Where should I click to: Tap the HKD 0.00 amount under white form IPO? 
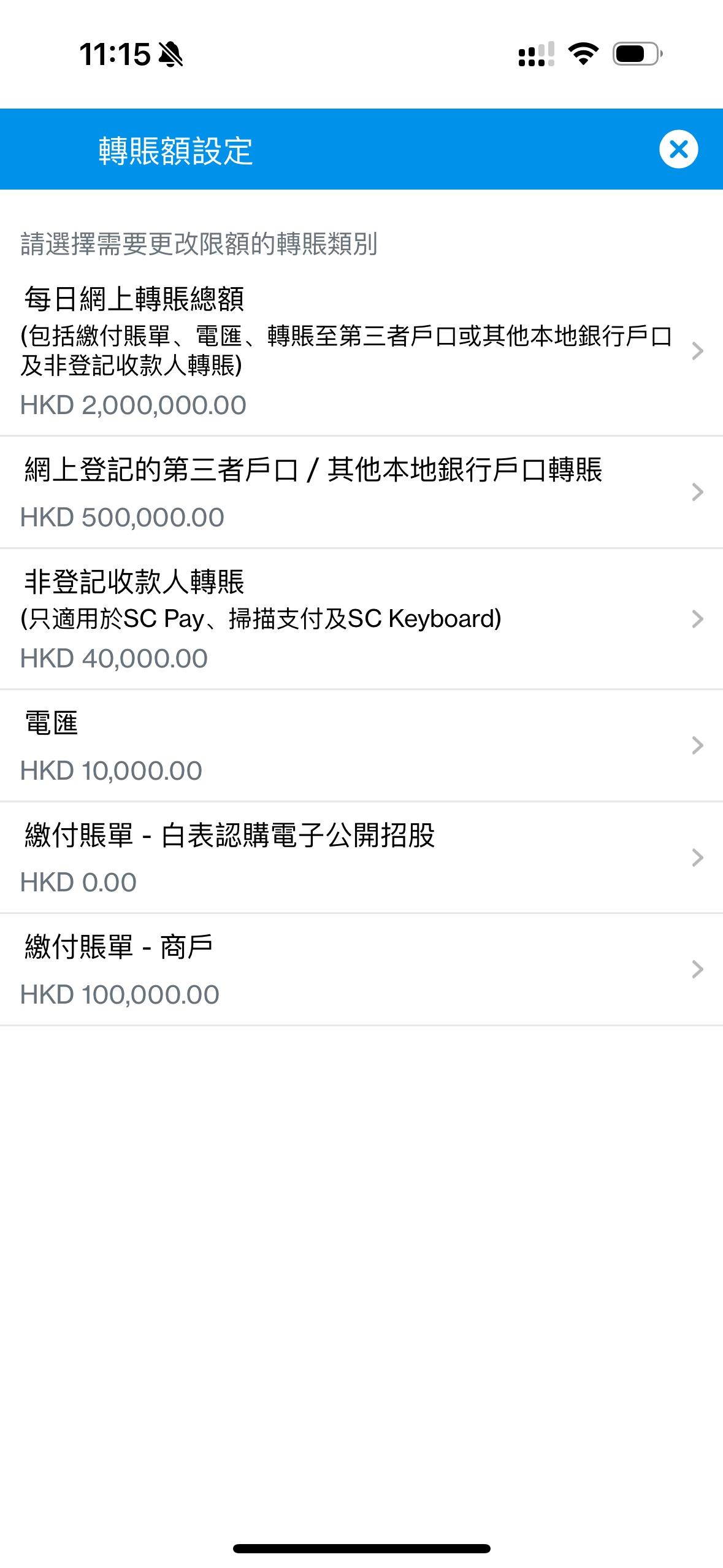point(78,883)
